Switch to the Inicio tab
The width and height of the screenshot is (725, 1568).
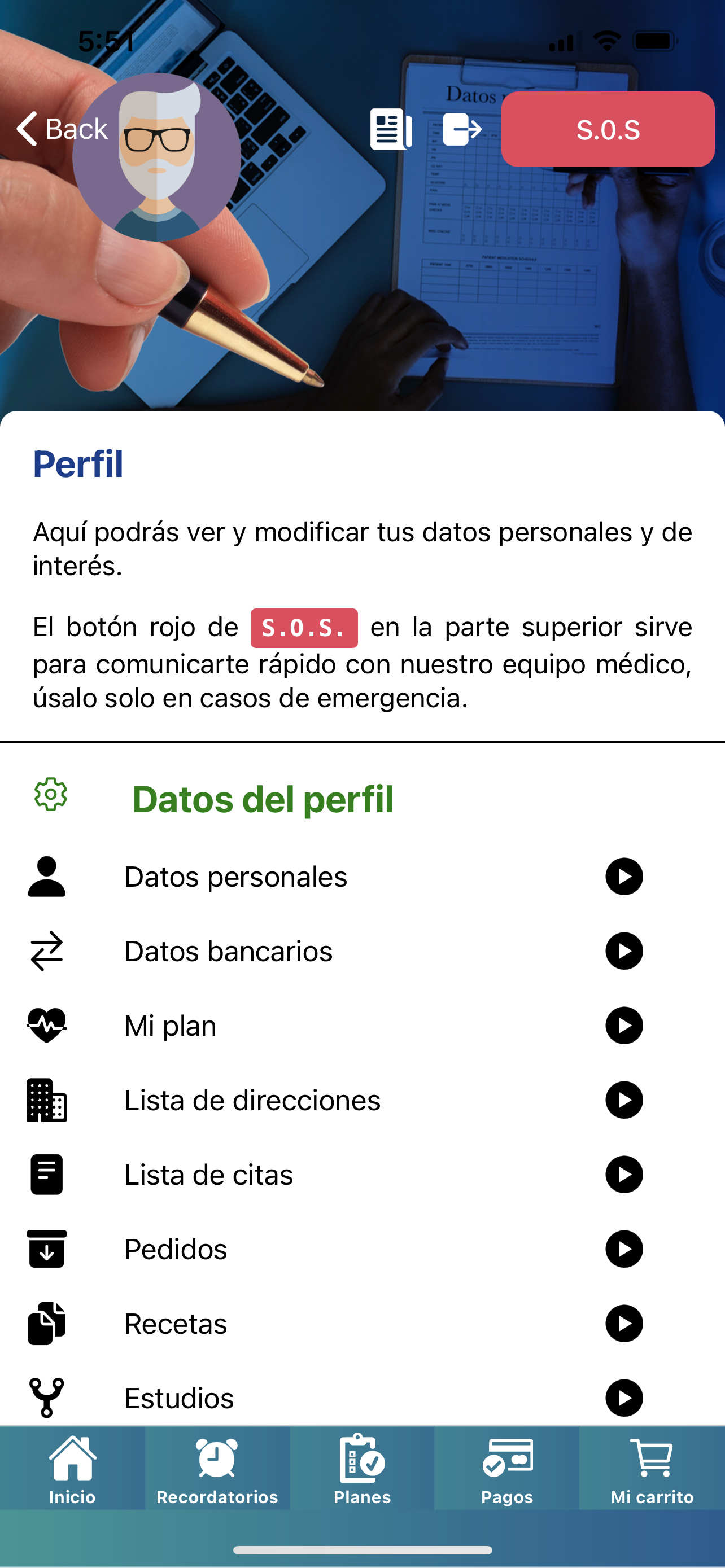coord(72,1468)
